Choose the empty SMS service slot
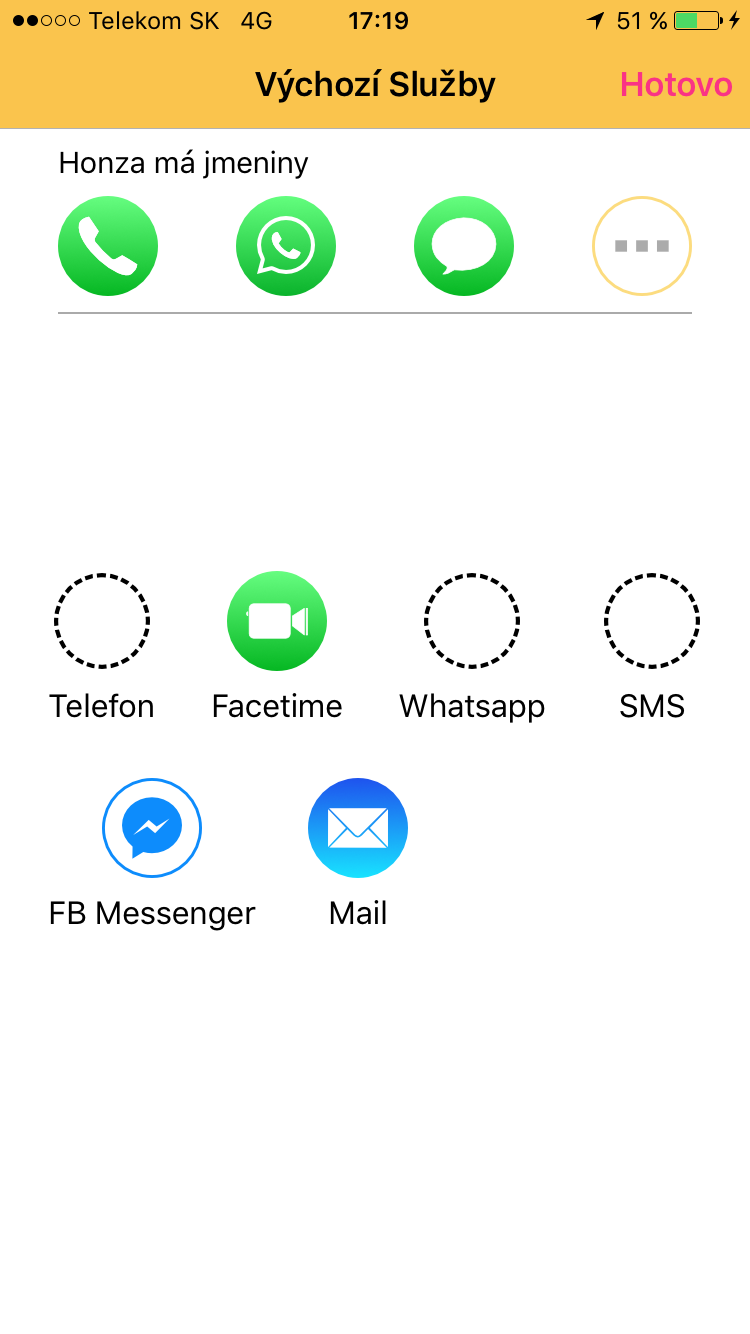The image size is (750, 1334). point(652,621)
